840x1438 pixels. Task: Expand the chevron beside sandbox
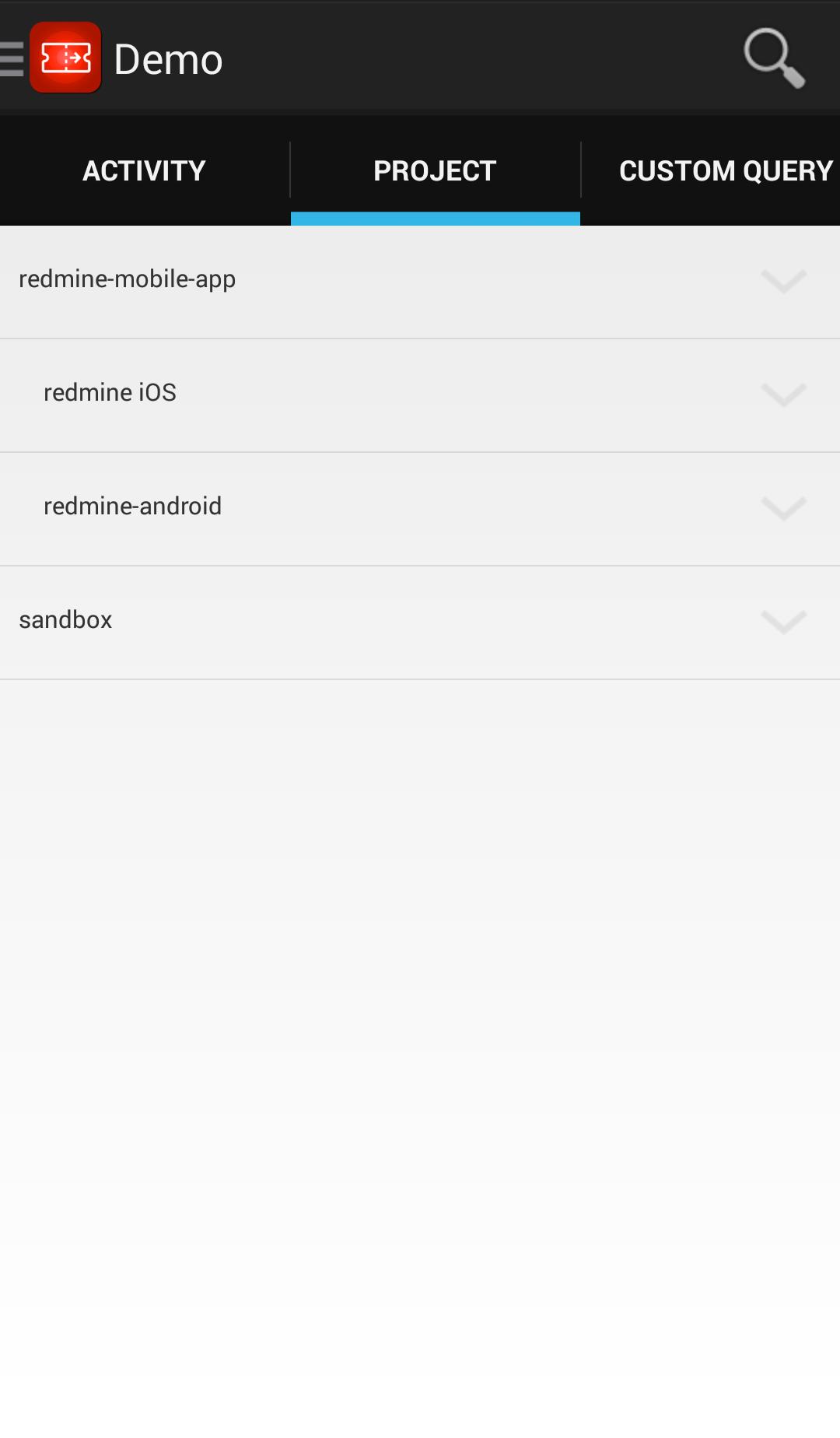coord(783,622)
